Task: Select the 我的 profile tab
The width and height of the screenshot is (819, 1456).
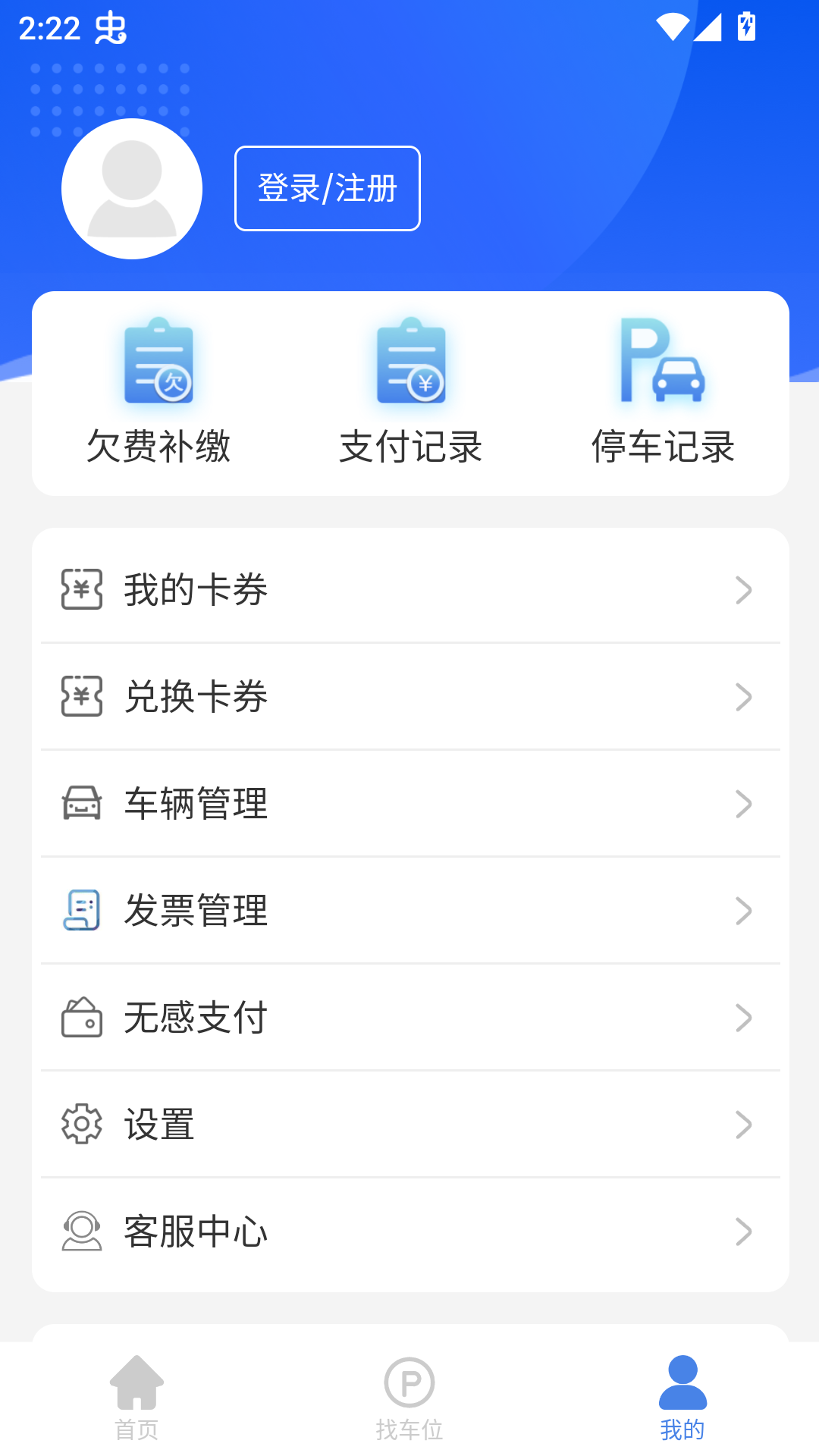Action: tap(682, 1398)
